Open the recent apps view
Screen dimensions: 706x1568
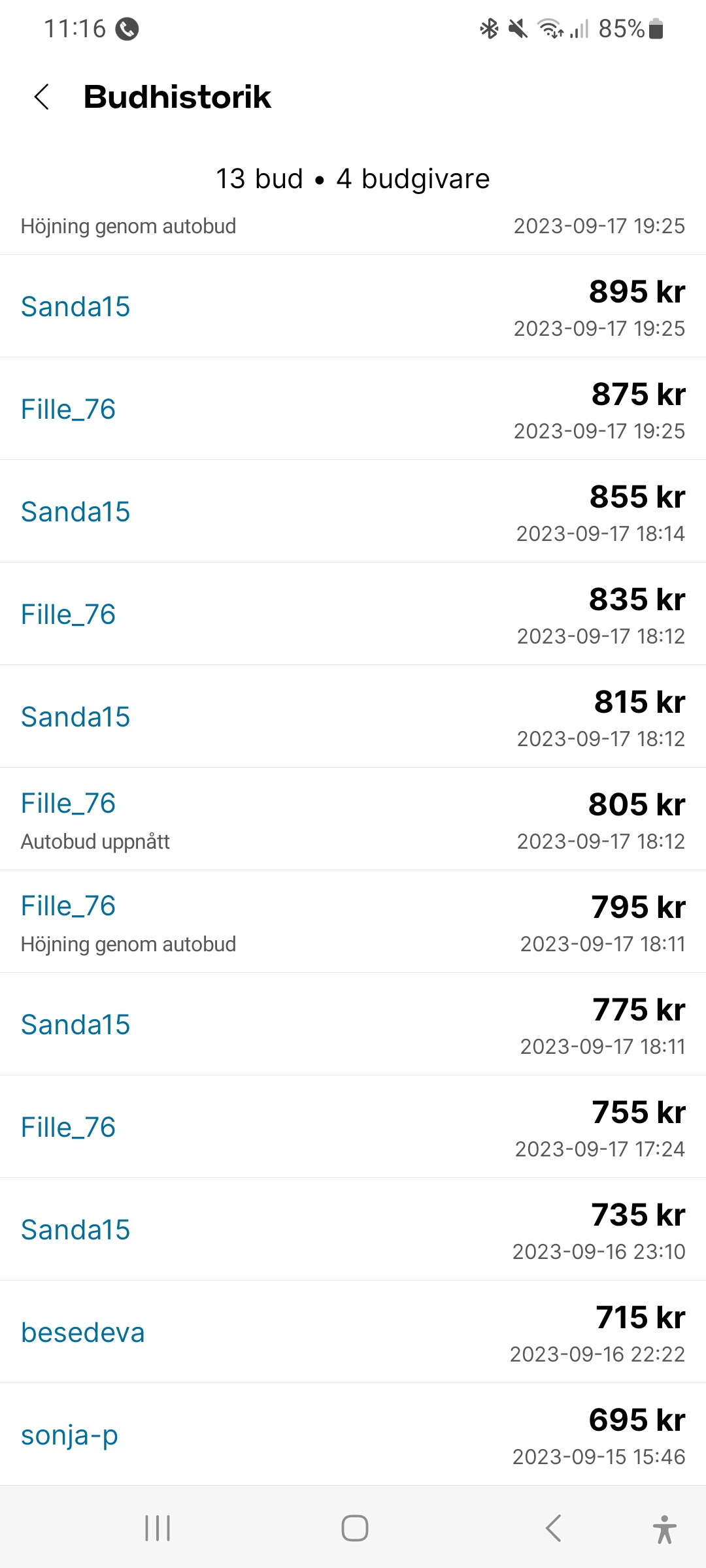(158, 1528)
